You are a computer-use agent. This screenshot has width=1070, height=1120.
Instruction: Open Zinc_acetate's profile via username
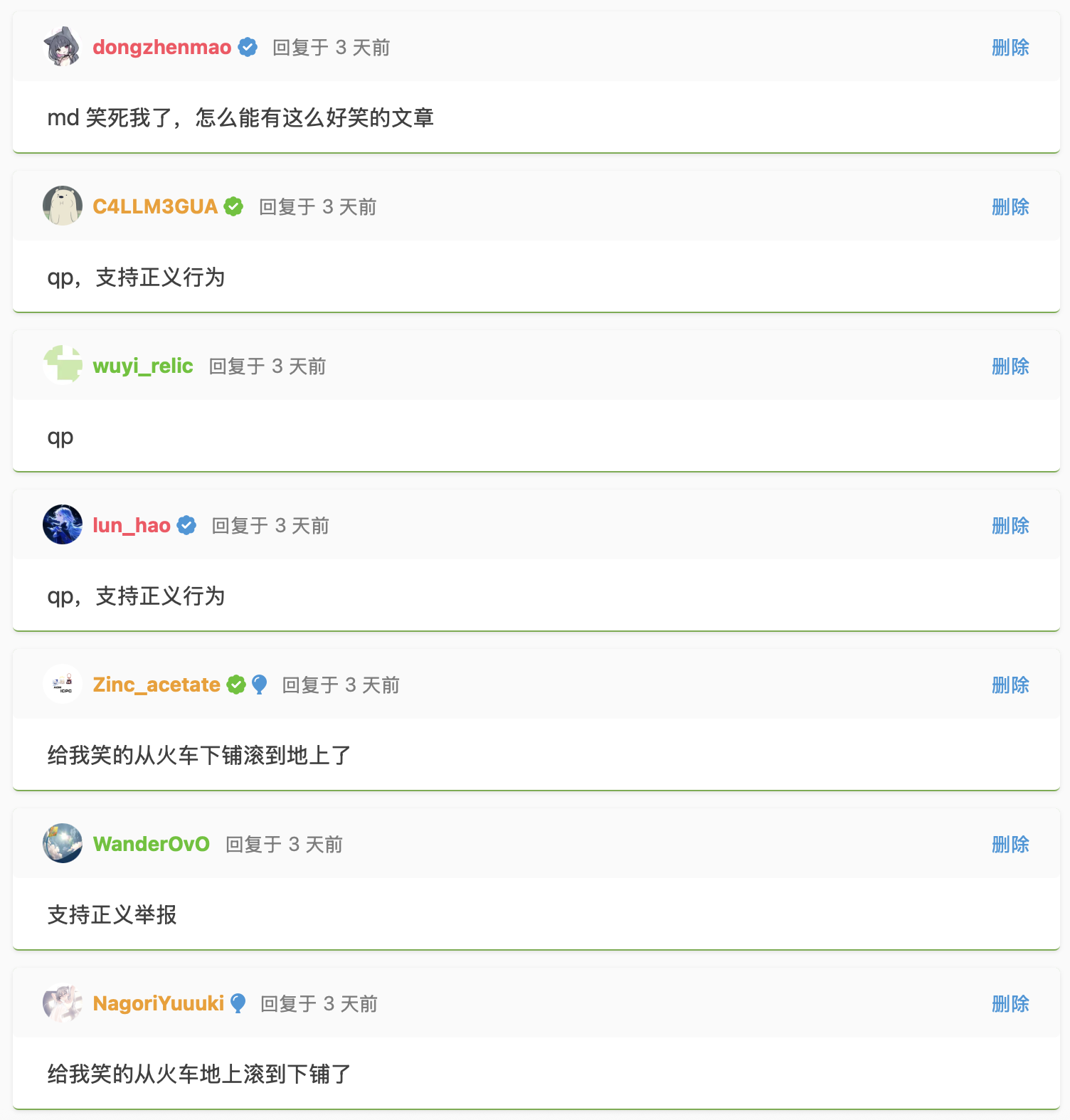[x=156, y=685]
